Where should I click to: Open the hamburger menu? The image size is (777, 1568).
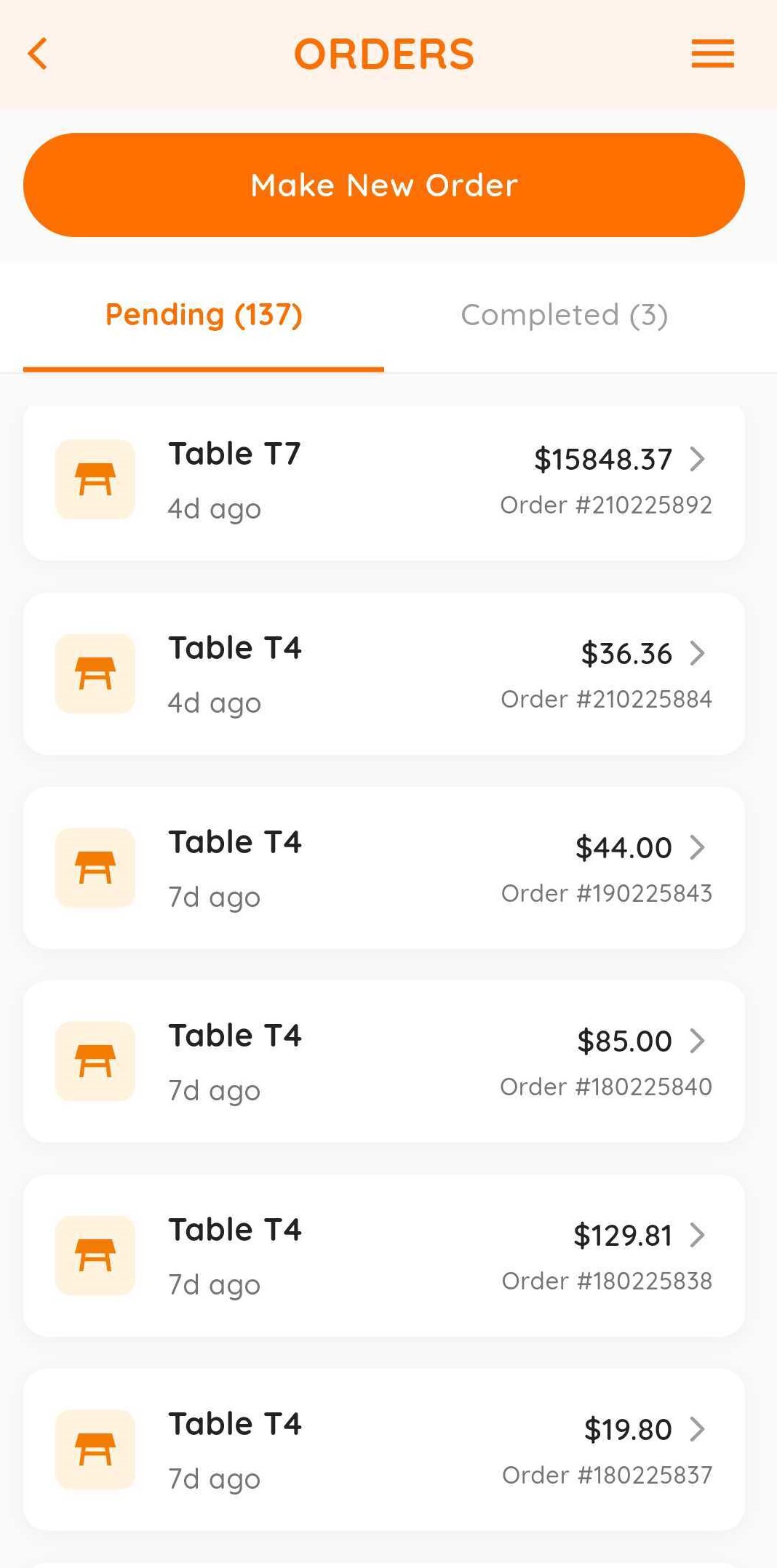click(x=712, y=53)
